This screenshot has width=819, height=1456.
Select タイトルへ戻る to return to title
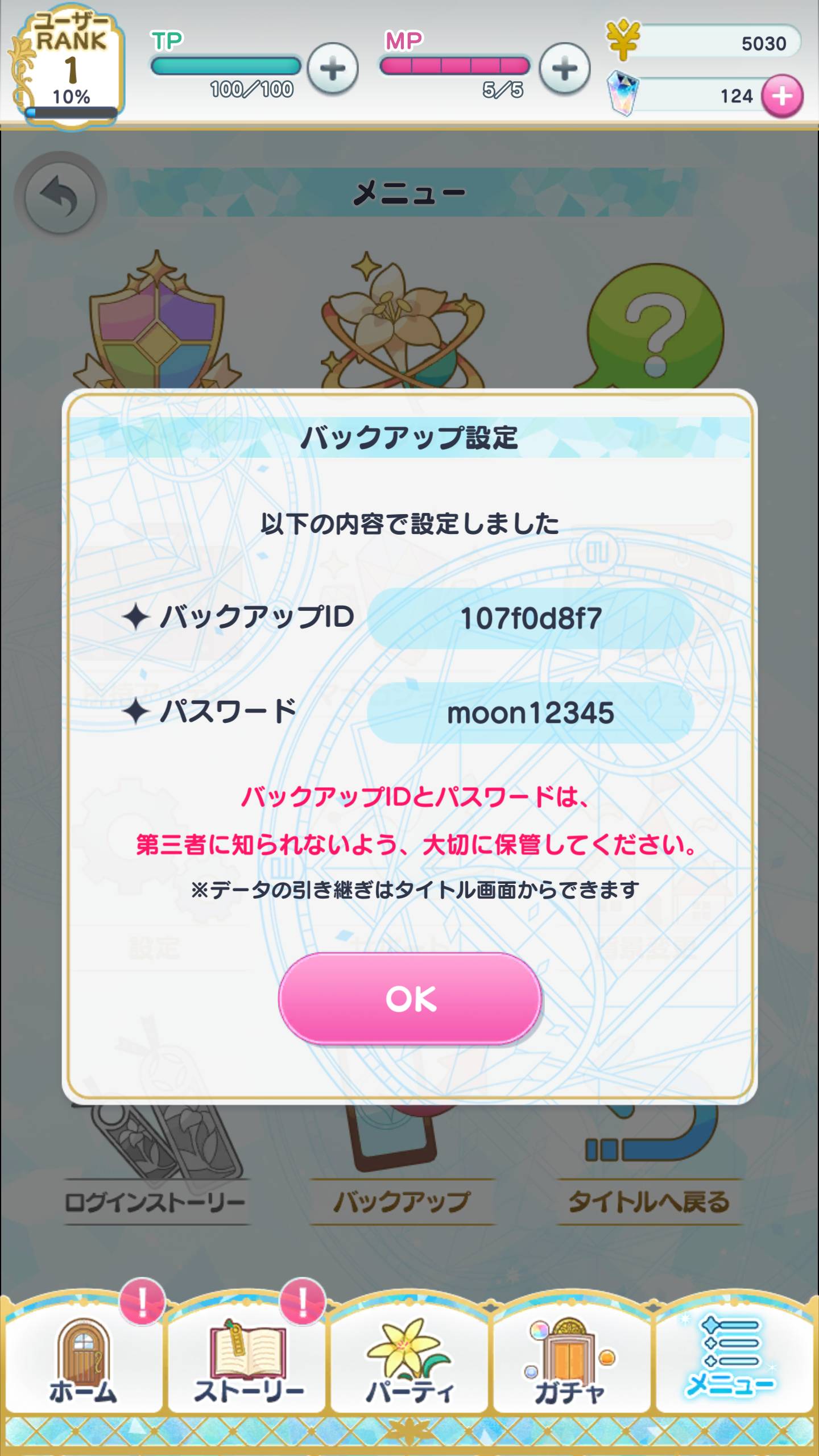click(649, 1200)
